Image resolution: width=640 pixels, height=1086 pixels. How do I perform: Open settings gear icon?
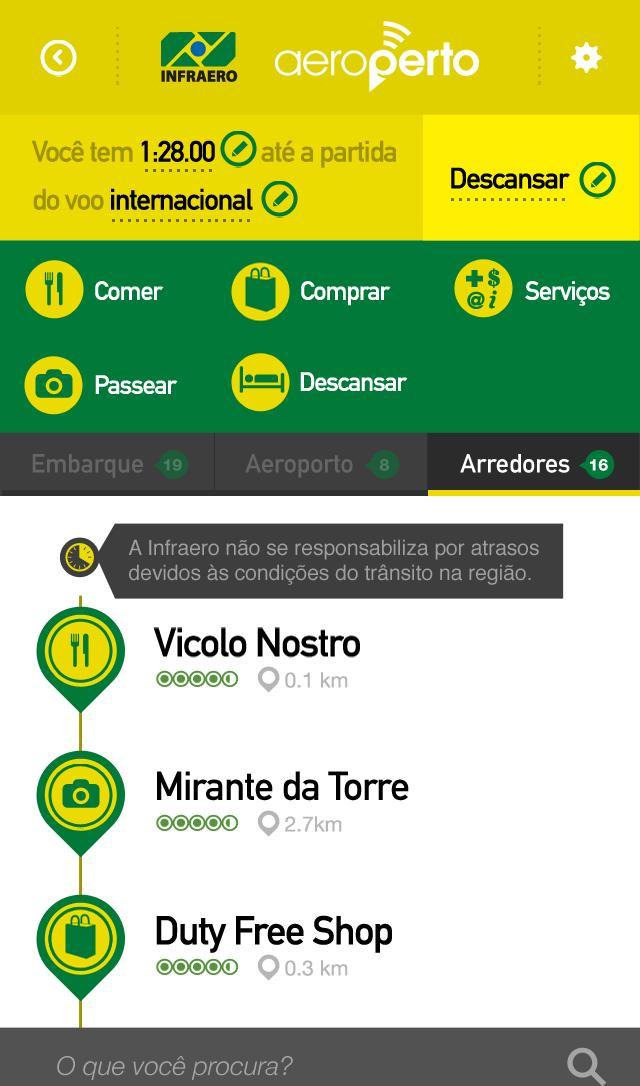586,58
